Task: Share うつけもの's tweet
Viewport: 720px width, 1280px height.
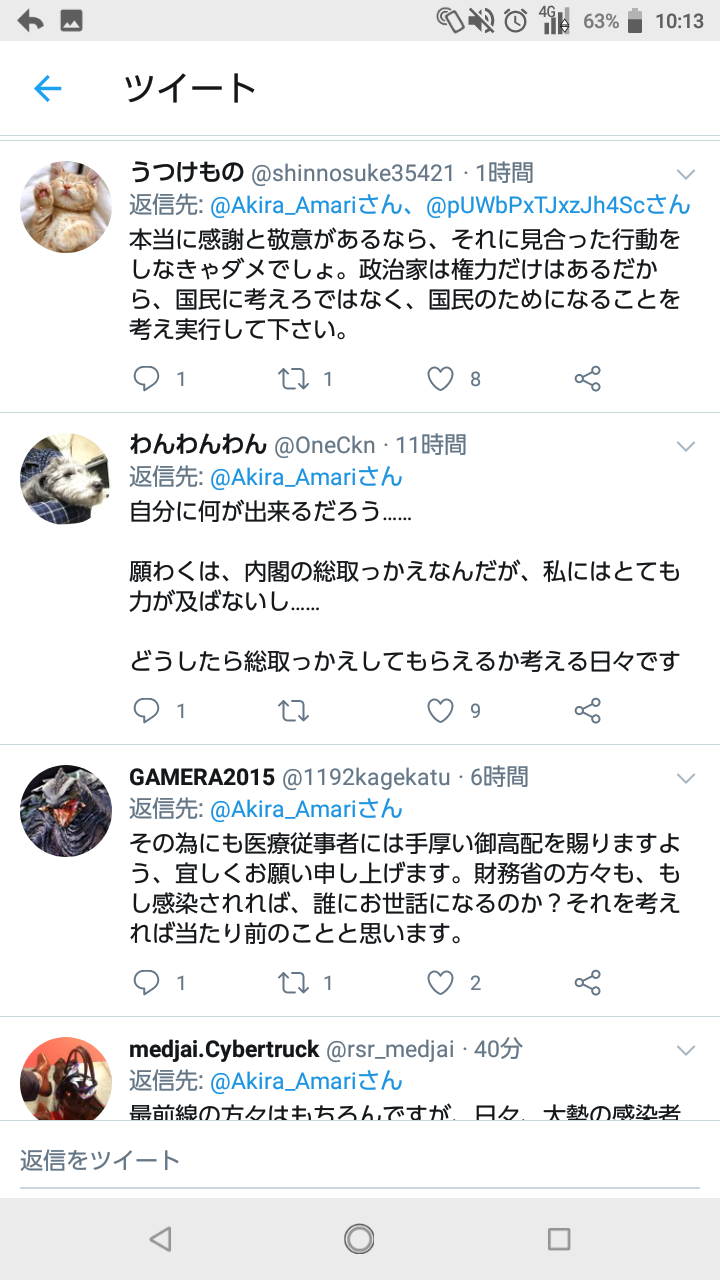Action: (588, 379)
